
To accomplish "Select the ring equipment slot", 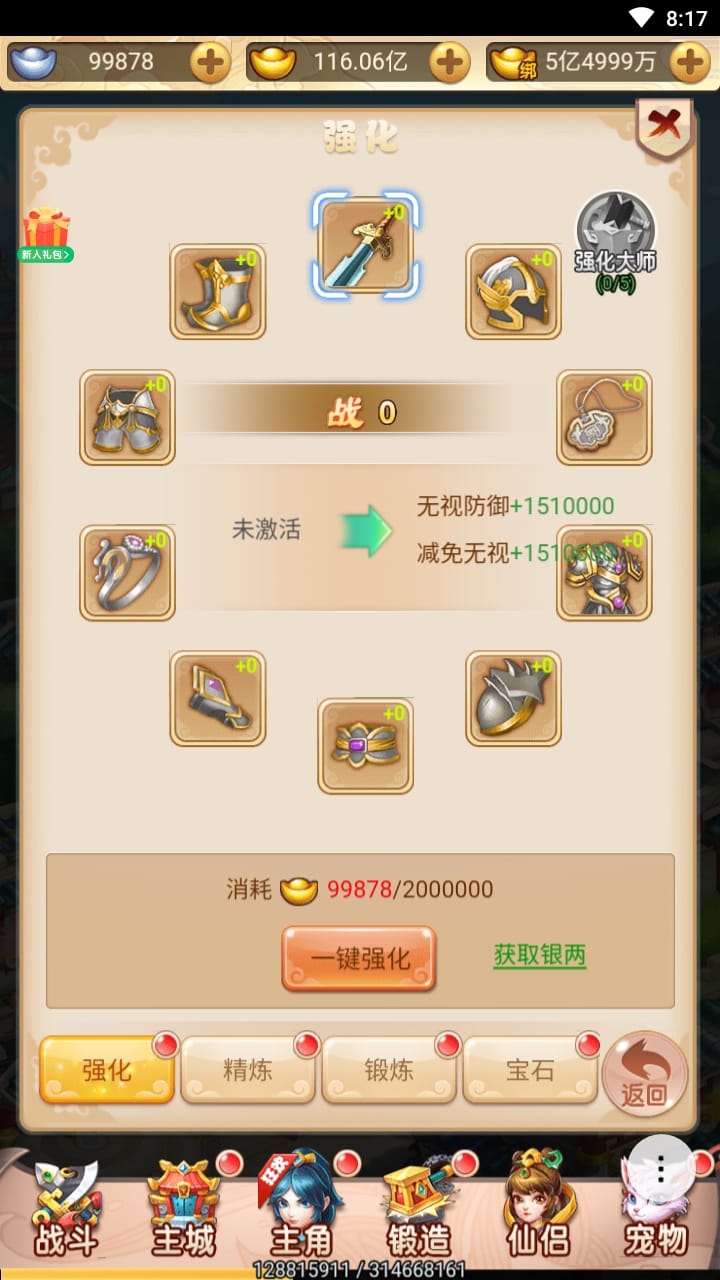I will click(127, 573).
